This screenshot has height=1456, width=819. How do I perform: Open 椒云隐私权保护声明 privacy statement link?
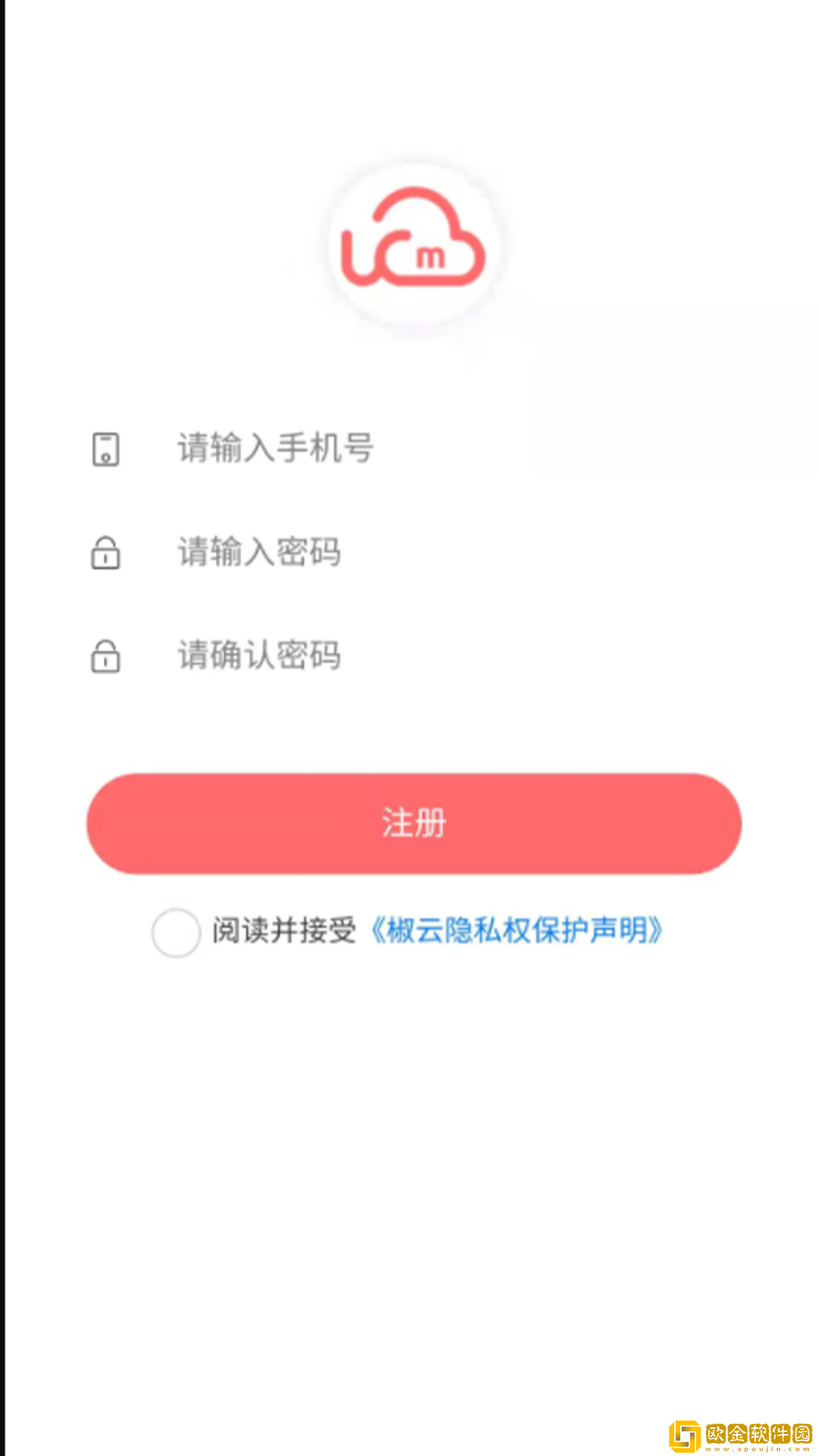click(517, 930)
